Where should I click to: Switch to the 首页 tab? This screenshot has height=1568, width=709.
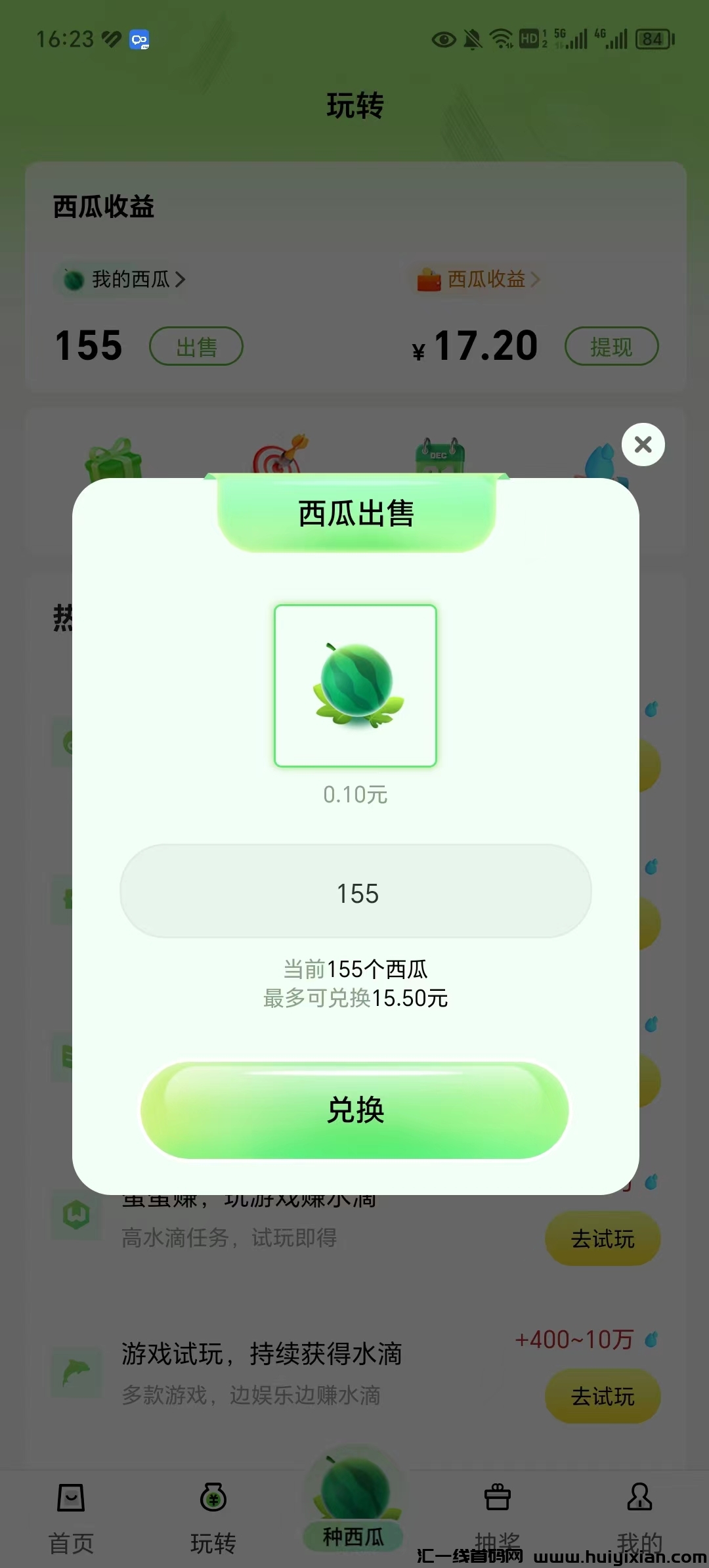(71, 1498)
